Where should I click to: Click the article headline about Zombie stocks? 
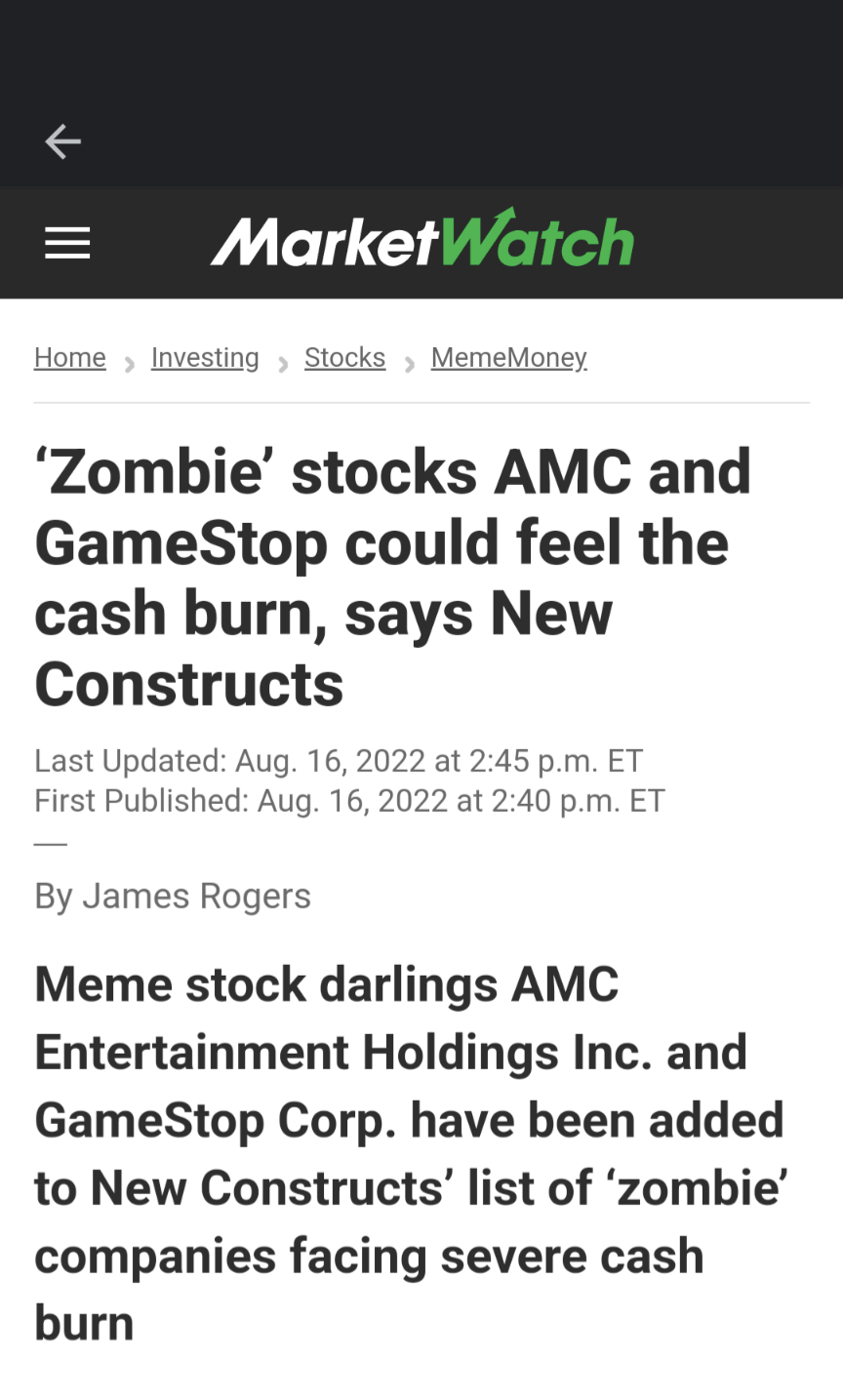[390, 578]
